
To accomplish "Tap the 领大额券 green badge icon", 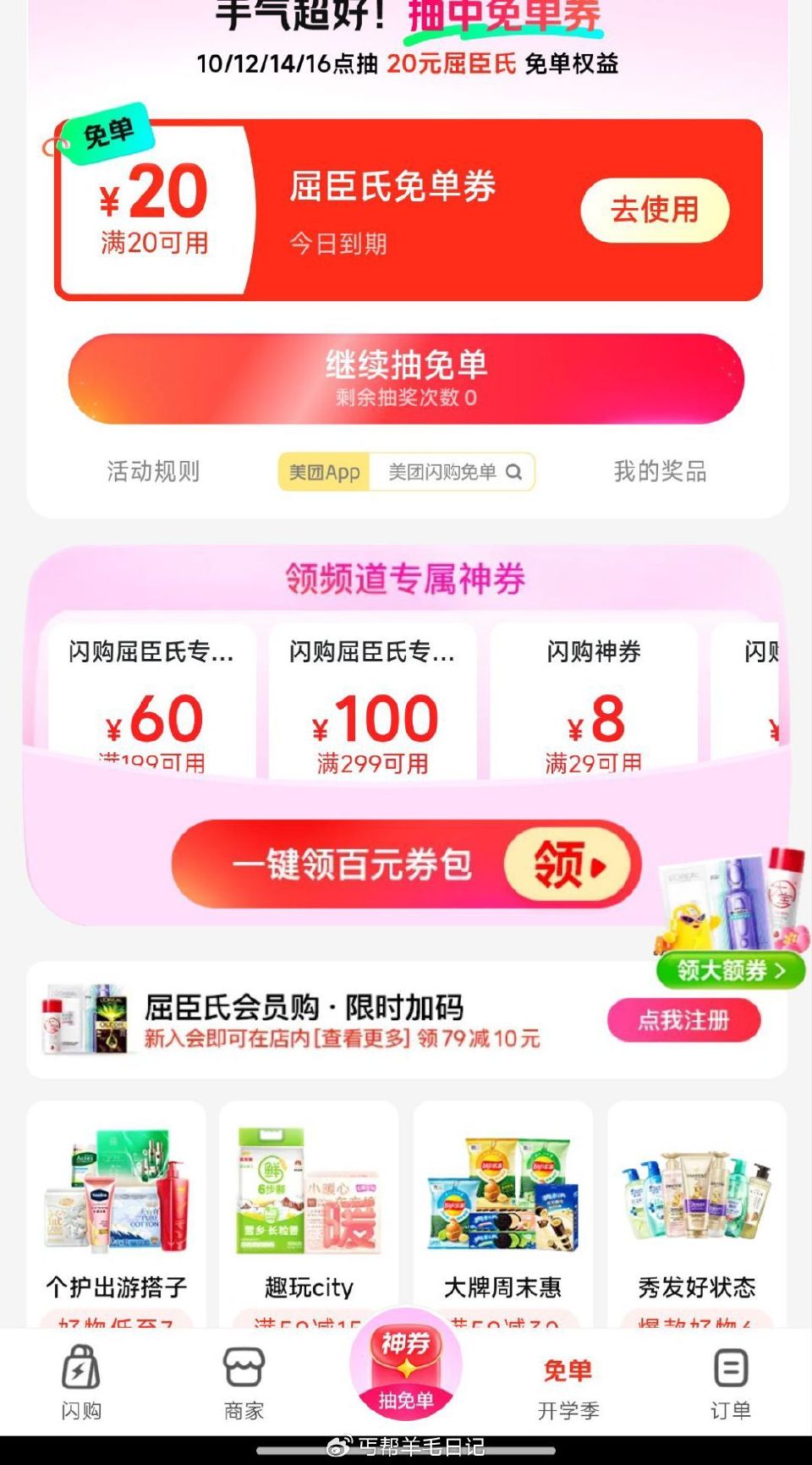I will coord(729,970).
